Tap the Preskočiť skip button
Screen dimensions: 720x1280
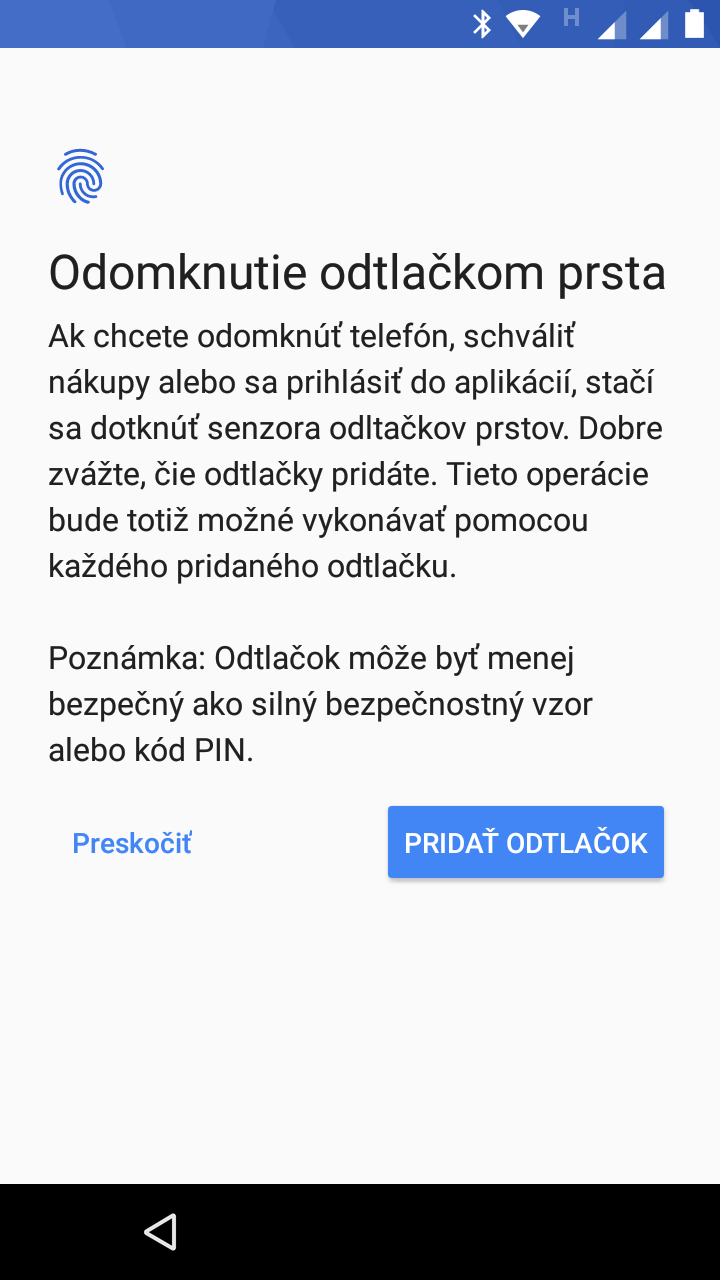(x=132, y=843)
